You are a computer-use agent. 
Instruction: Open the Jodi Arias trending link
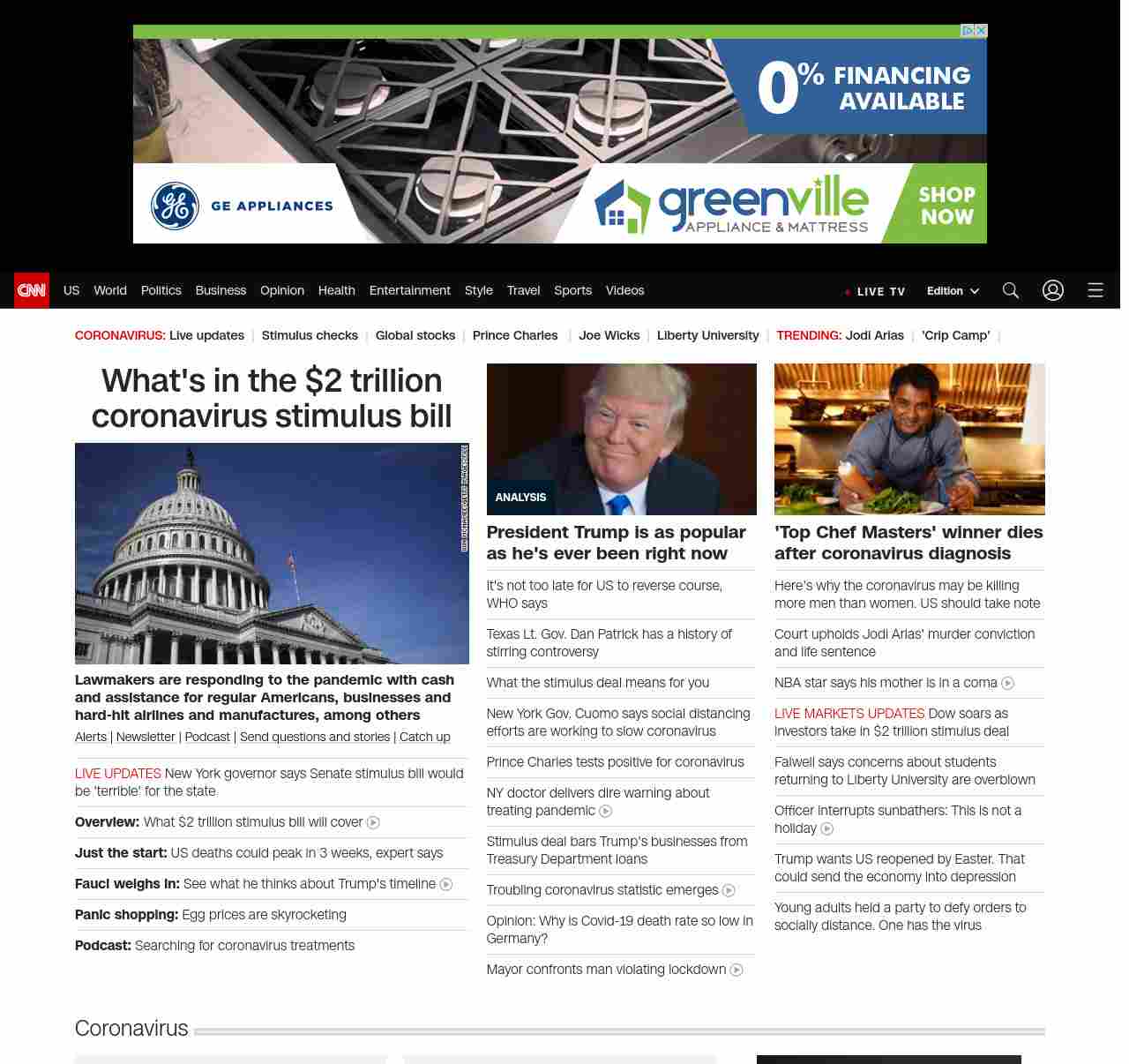pyautogui.click(x=874, y=335)
